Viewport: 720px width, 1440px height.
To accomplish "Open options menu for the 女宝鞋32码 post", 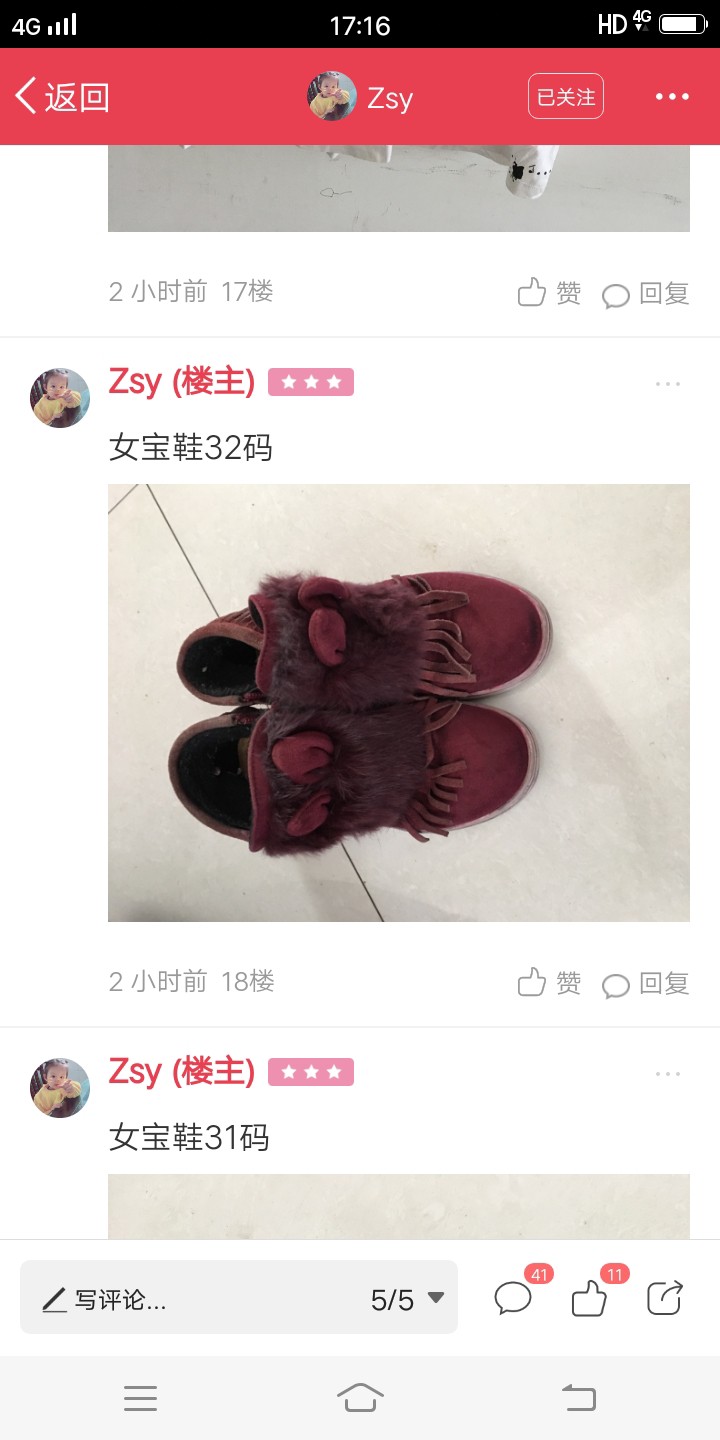I will (x=668, y=384).
